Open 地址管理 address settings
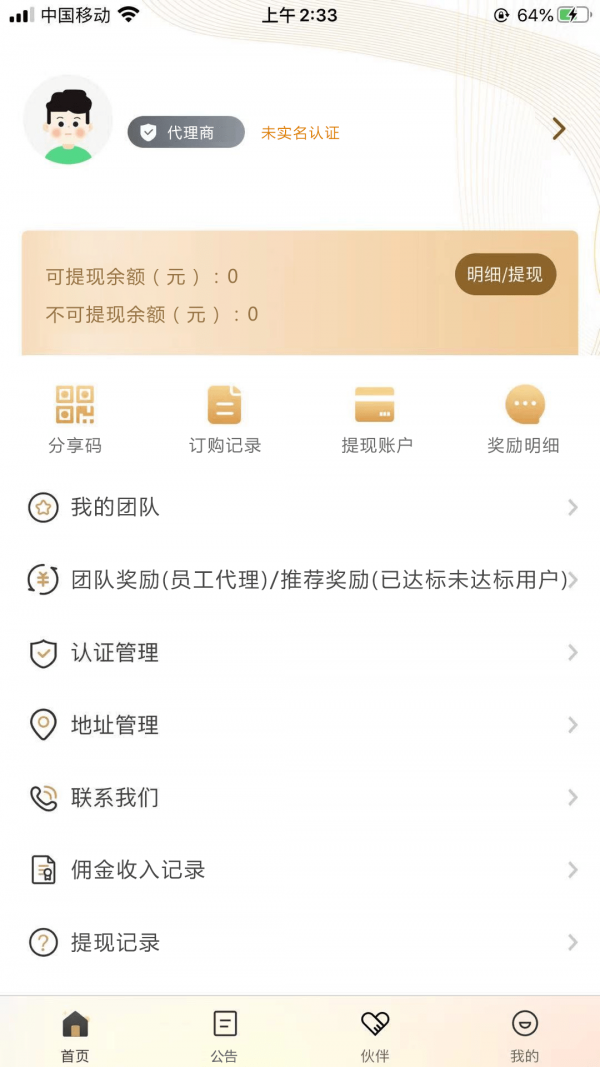The height and width of the screenshot is (1067, 600). (x=300, y=725)
